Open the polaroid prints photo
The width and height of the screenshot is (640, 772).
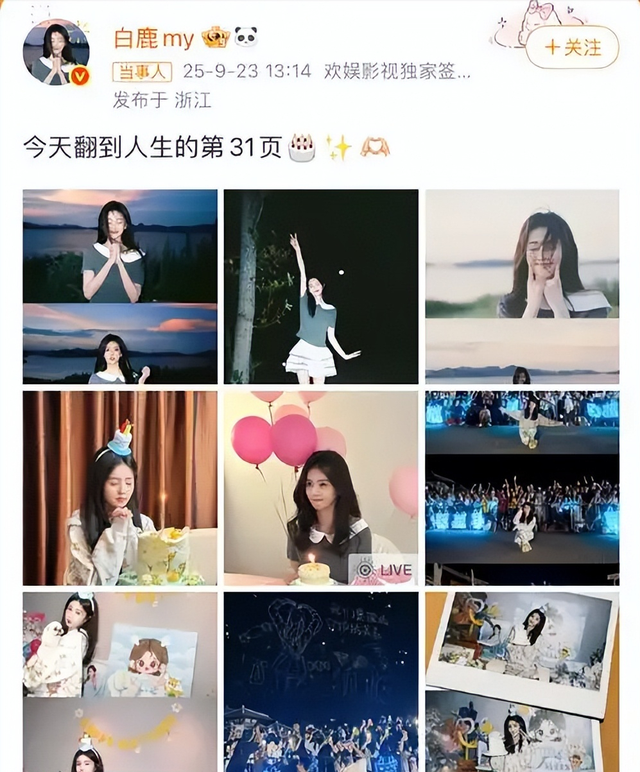(x=522, y=680)
